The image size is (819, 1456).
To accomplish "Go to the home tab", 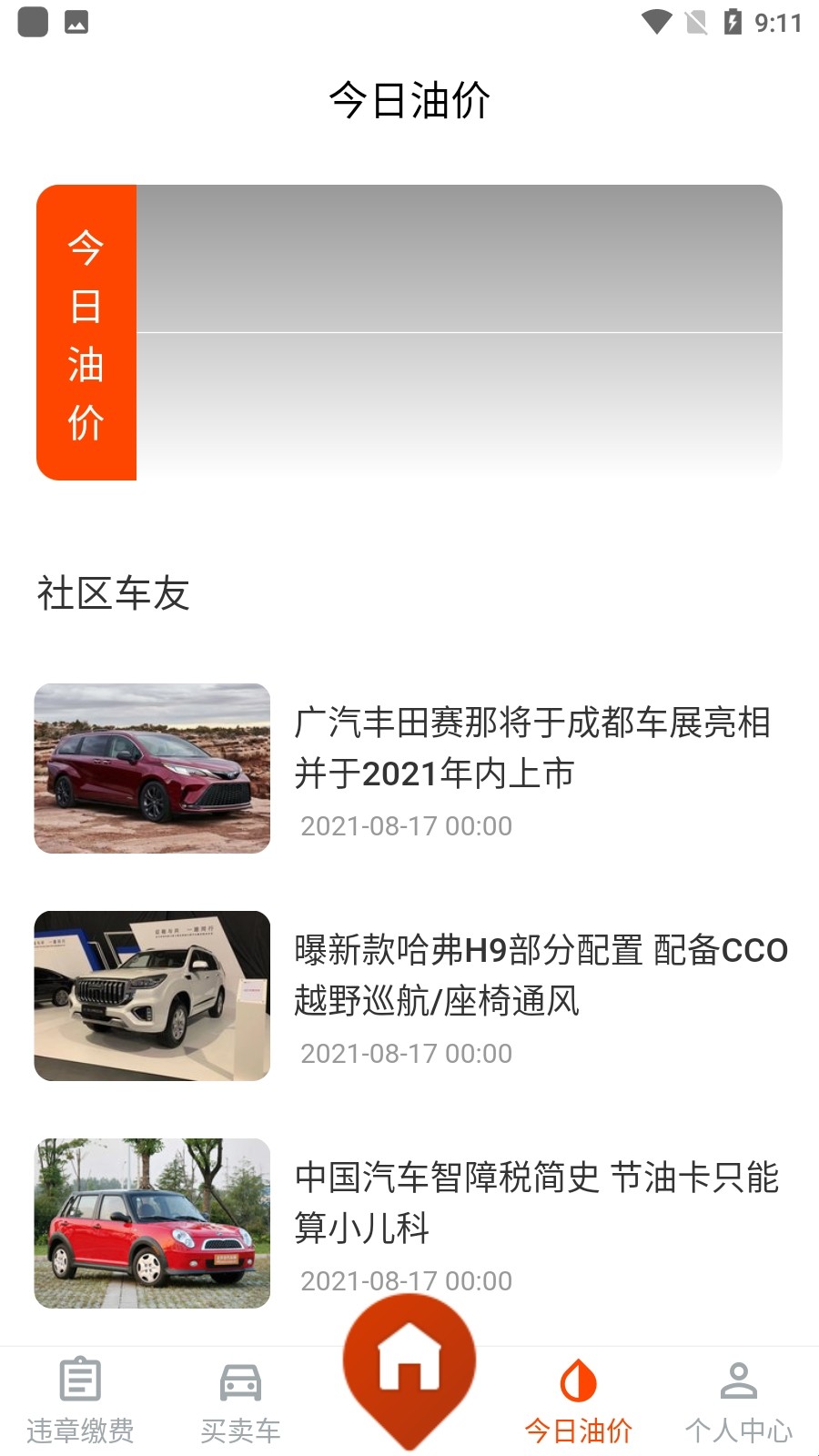I will click(409, 1365).
